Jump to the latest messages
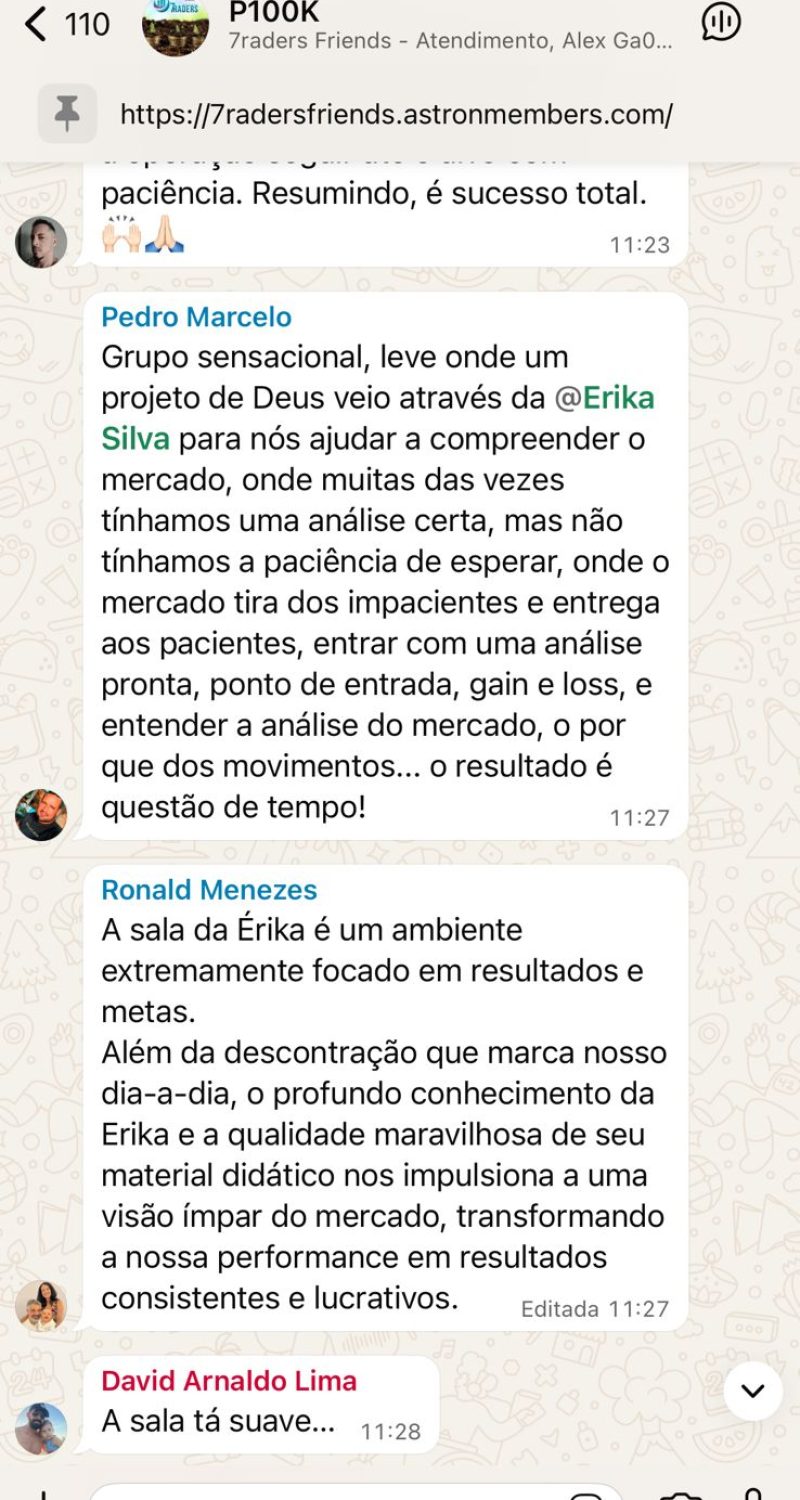The image size is (800, 1500). 752,1390
